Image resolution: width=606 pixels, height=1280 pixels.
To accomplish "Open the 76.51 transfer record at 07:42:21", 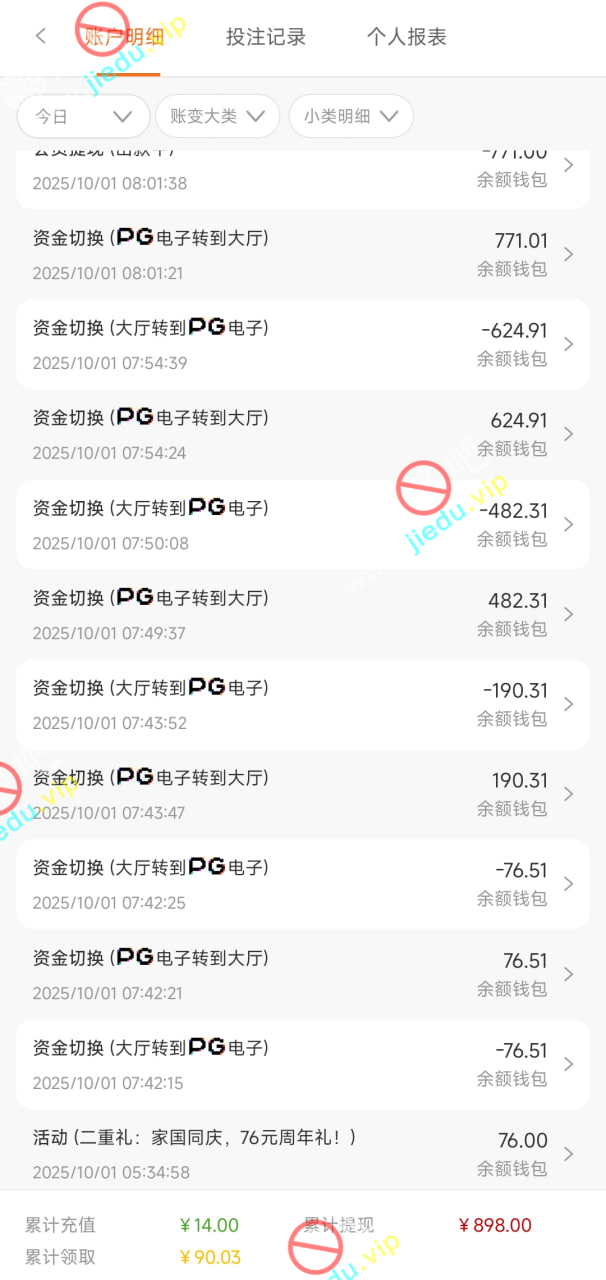I will click(302, 974).
